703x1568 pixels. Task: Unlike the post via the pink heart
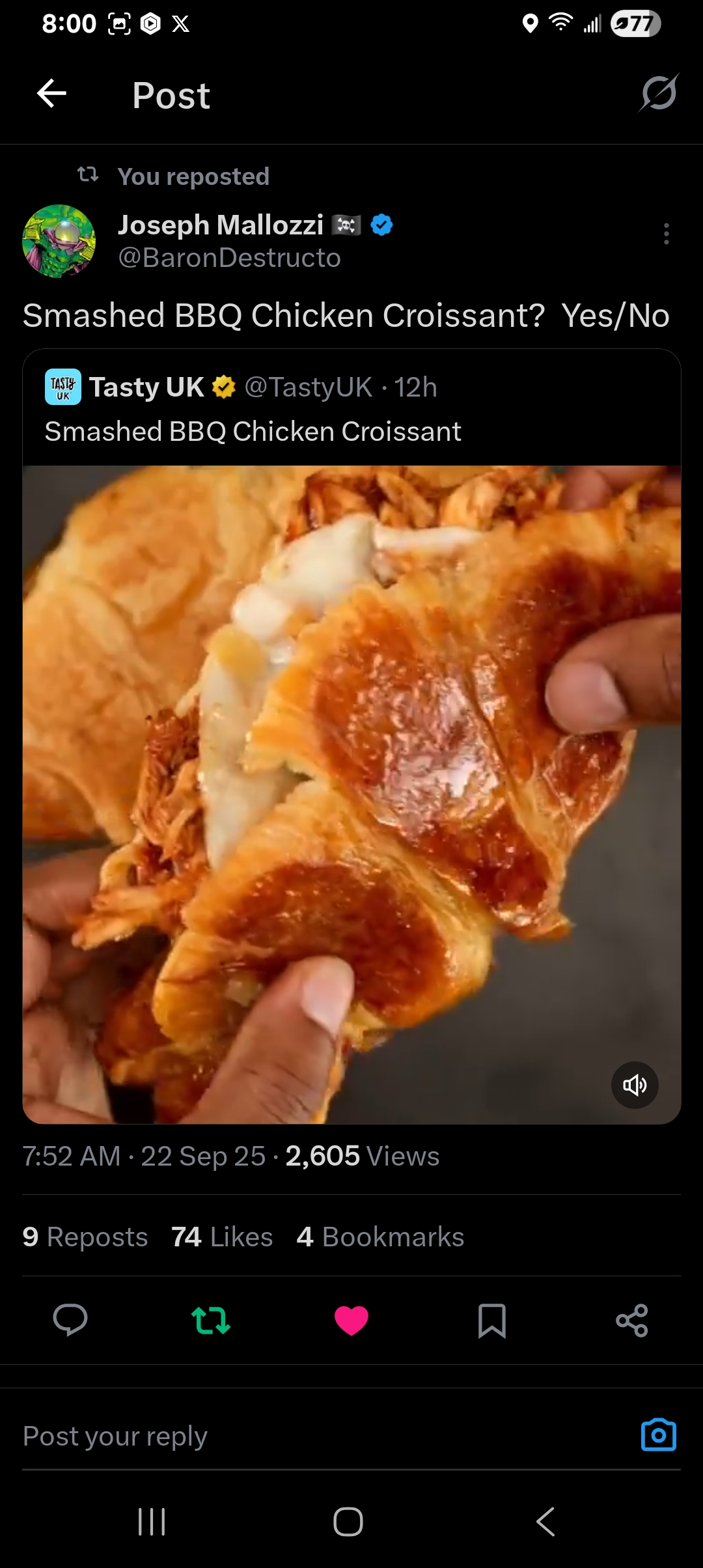coord(351,1321)
